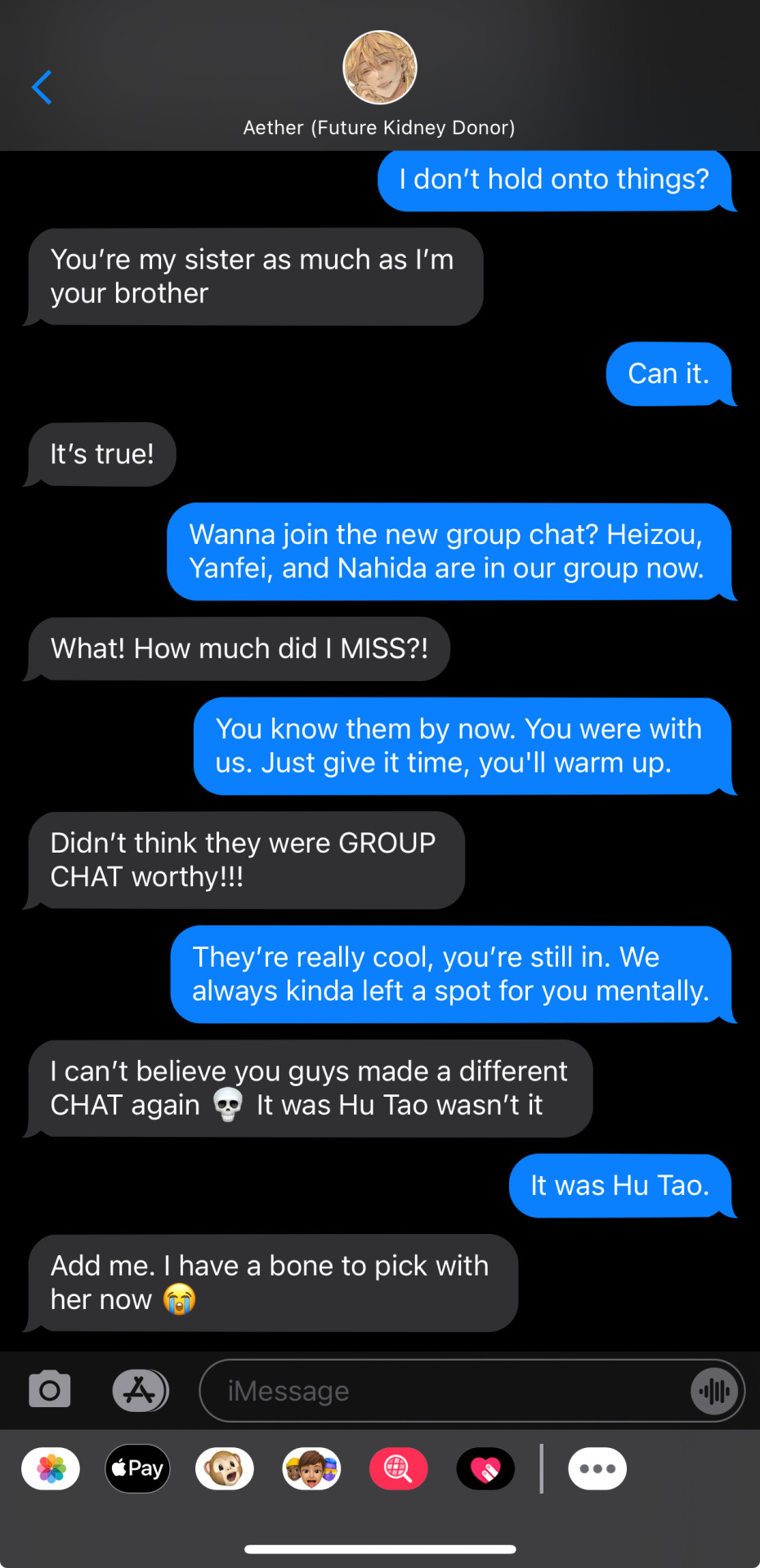Screen dimensions: 760x1568
Task: Go back to the conversations list
Action: point(42,87)
